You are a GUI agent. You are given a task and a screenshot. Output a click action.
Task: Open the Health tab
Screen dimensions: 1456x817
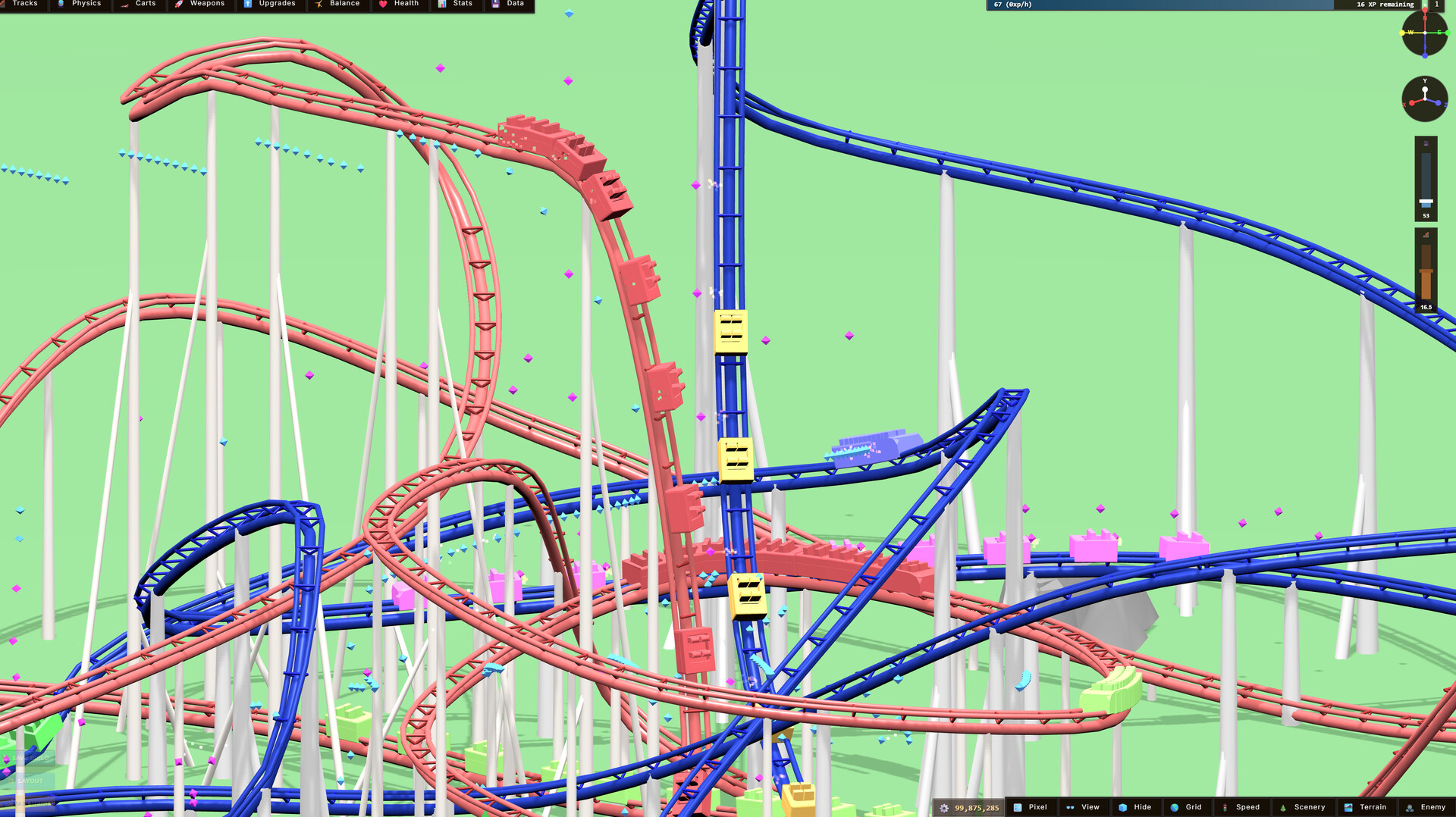tap(400, 4)
